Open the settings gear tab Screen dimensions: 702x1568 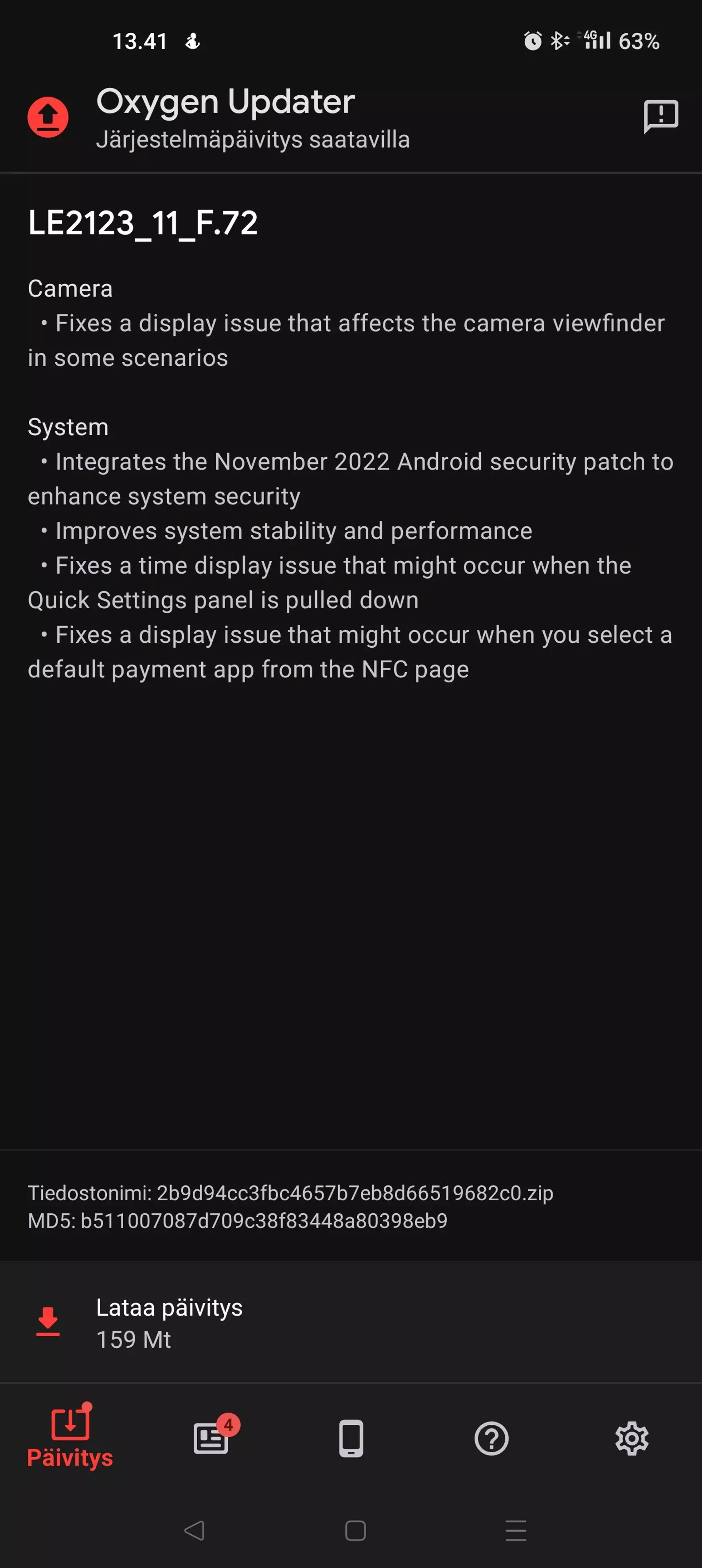[x=632, y=1439]
